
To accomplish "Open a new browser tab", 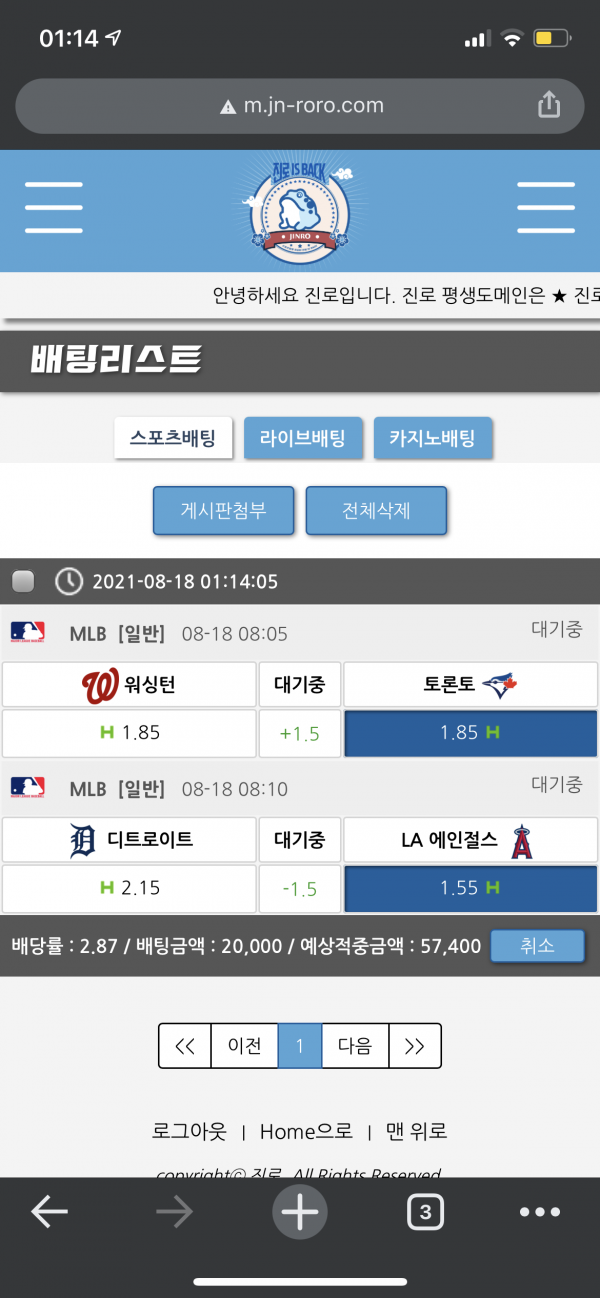I will [x=300, y=1212].
